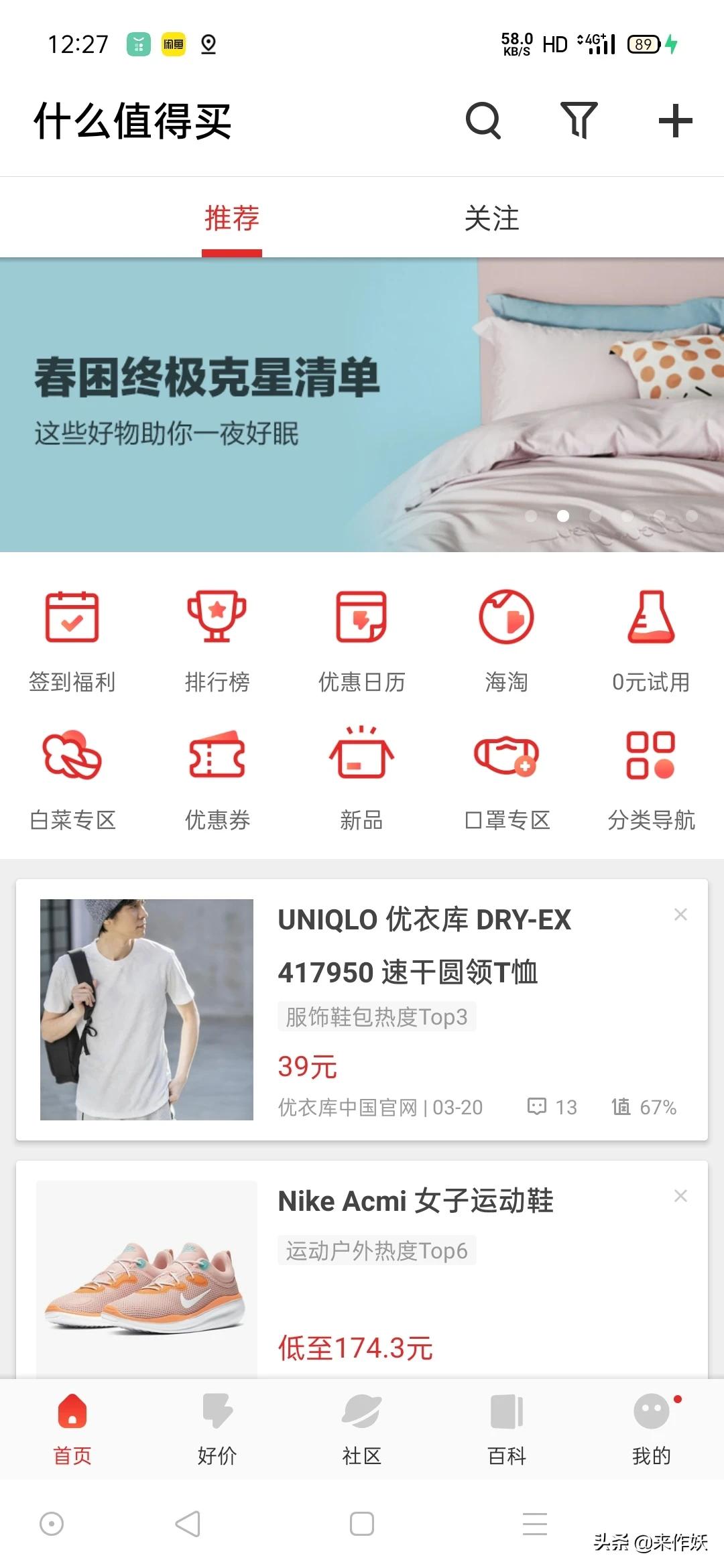Viewport: 724px width, 1568px height.
Task: Open the search icon in the top bar
Action: coord(483,121)
